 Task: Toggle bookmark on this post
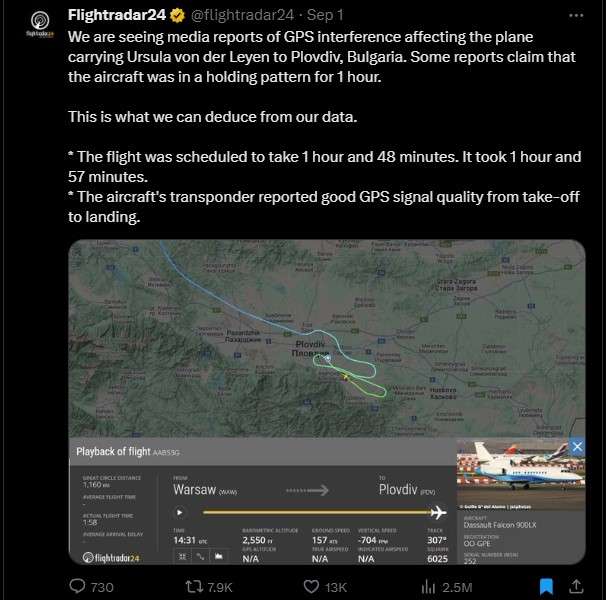(x=546, y=586)
